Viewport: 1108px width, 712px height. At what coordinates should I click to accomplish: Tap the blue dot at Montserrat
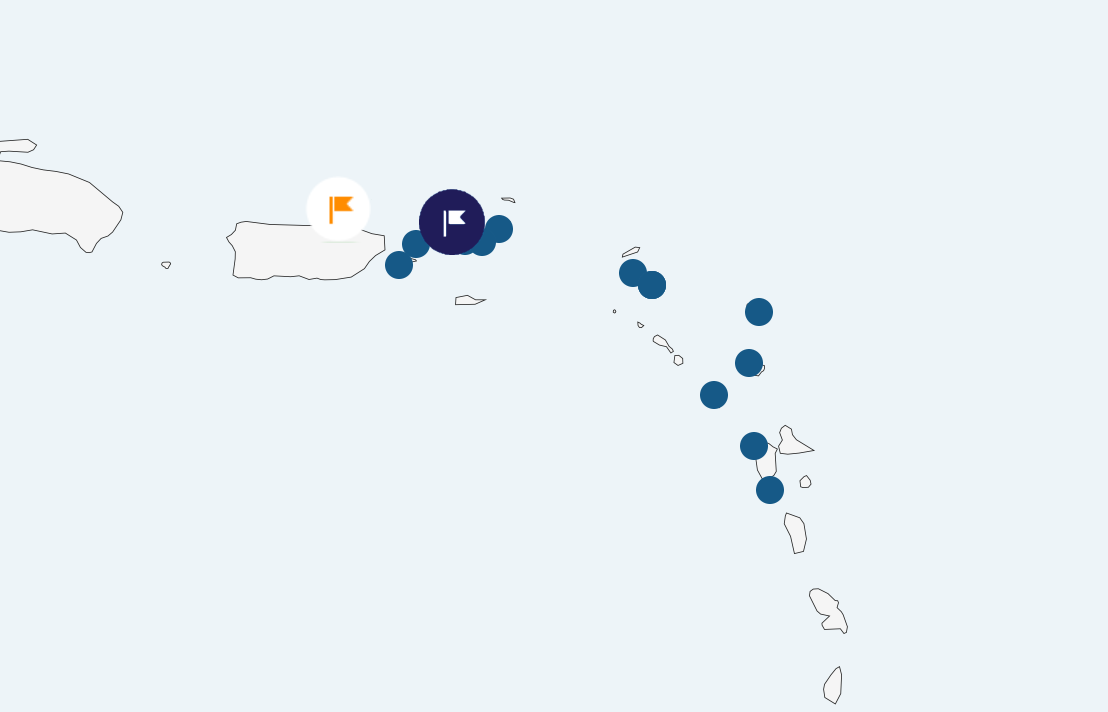714,395
